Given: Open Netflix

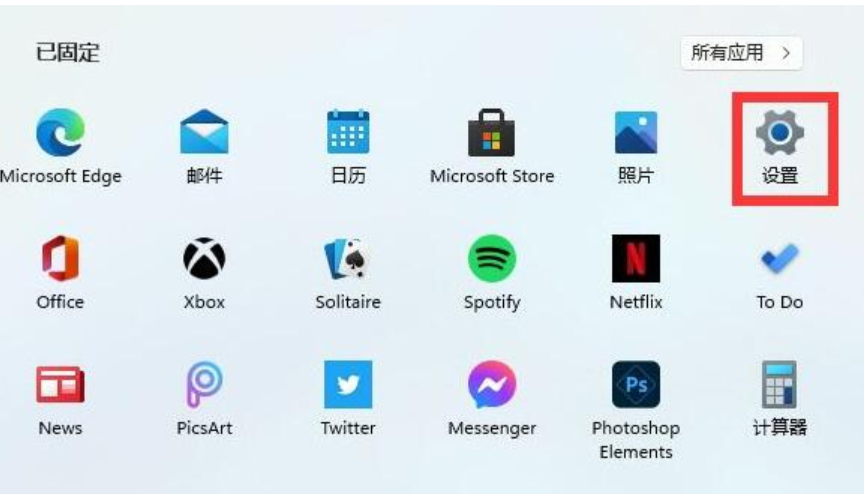Looking at the screenshot, I should pos(635,260).
